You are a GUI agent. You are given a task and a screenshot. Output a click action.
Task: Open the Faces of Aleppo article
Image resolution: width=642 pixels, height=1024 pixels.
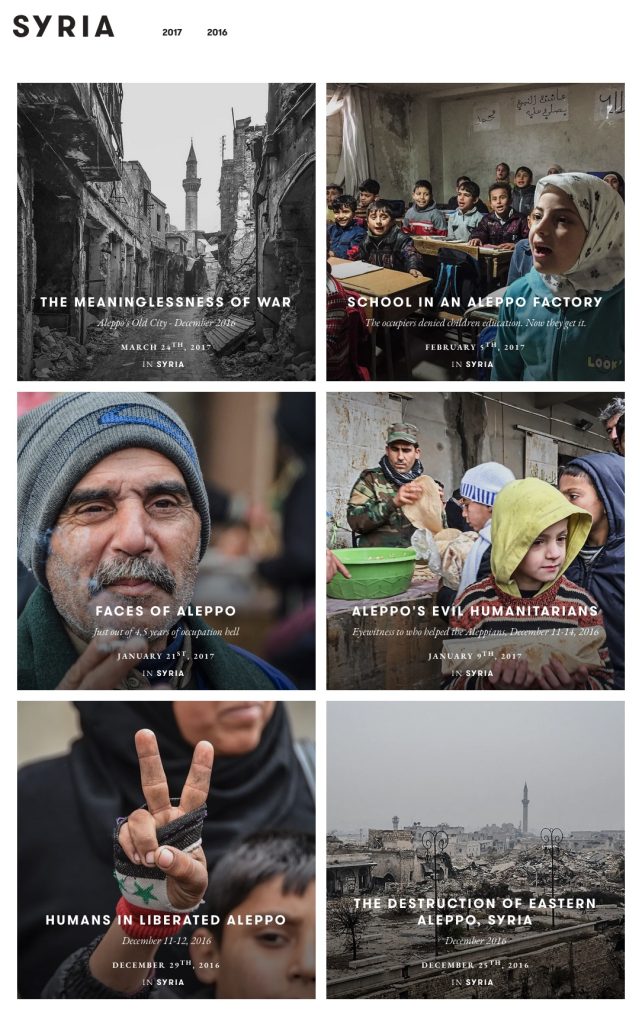[x=166, y=610]
